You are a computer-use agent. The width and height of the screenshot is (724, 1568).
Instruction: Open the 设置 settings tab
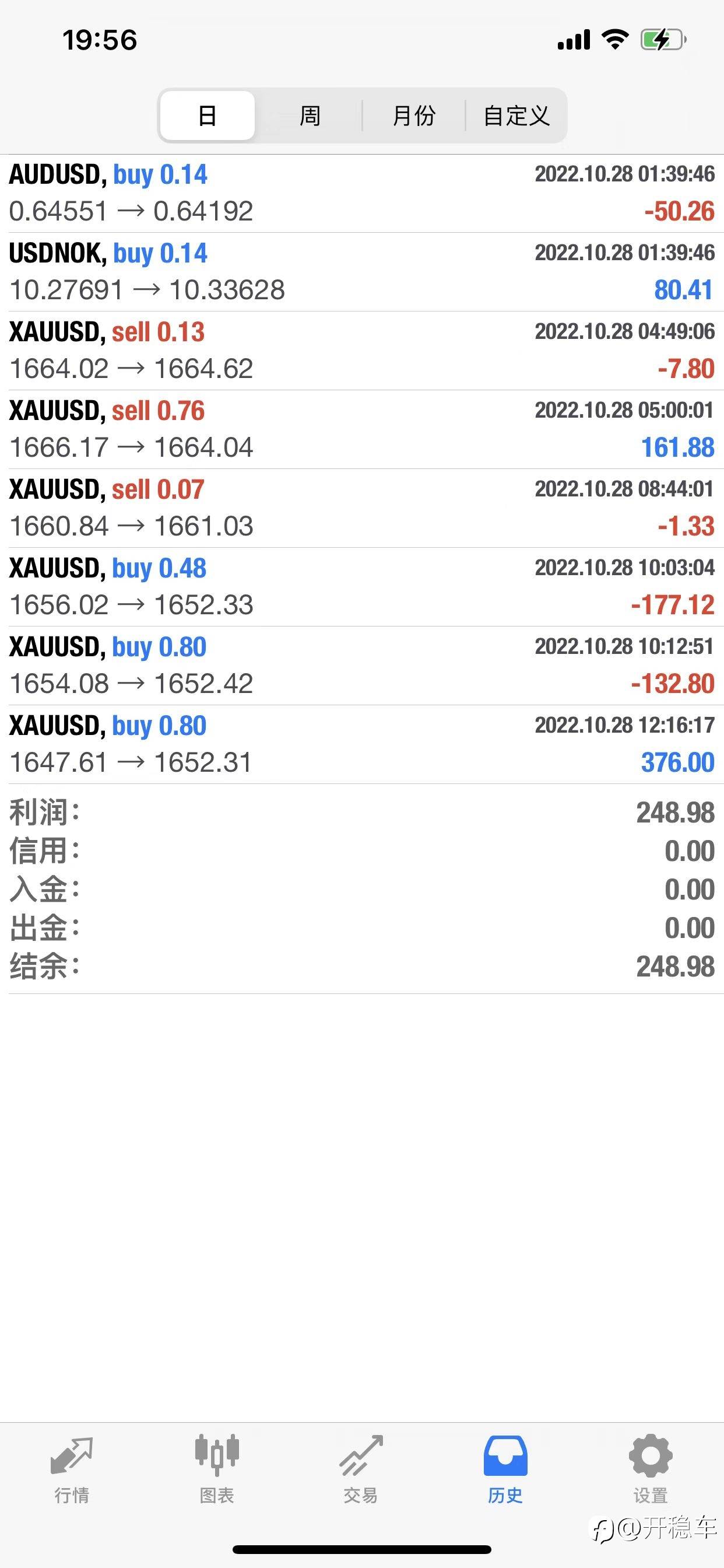(651, 1469)
